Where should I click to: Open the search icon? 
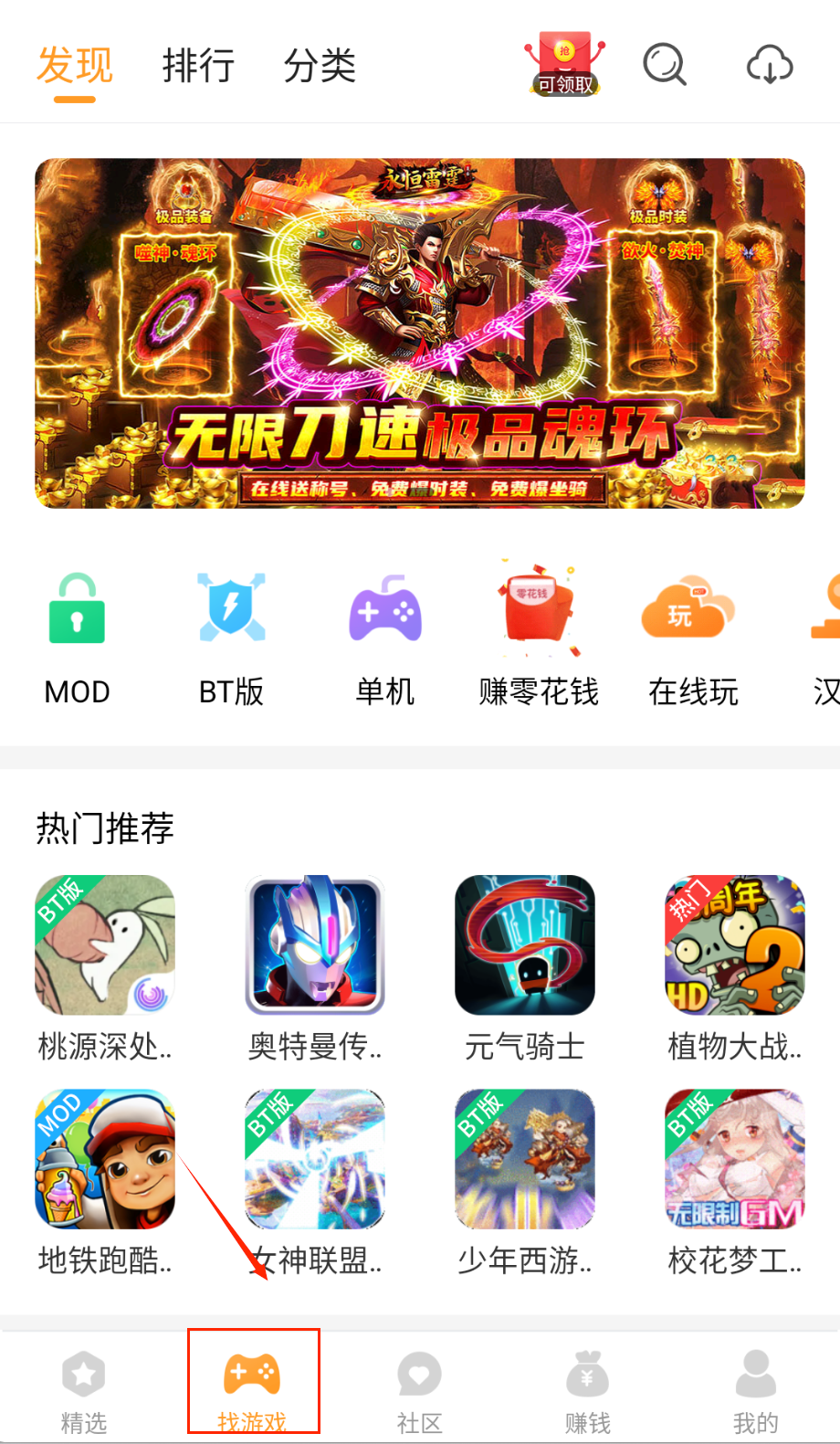click(x=664, y=64)
